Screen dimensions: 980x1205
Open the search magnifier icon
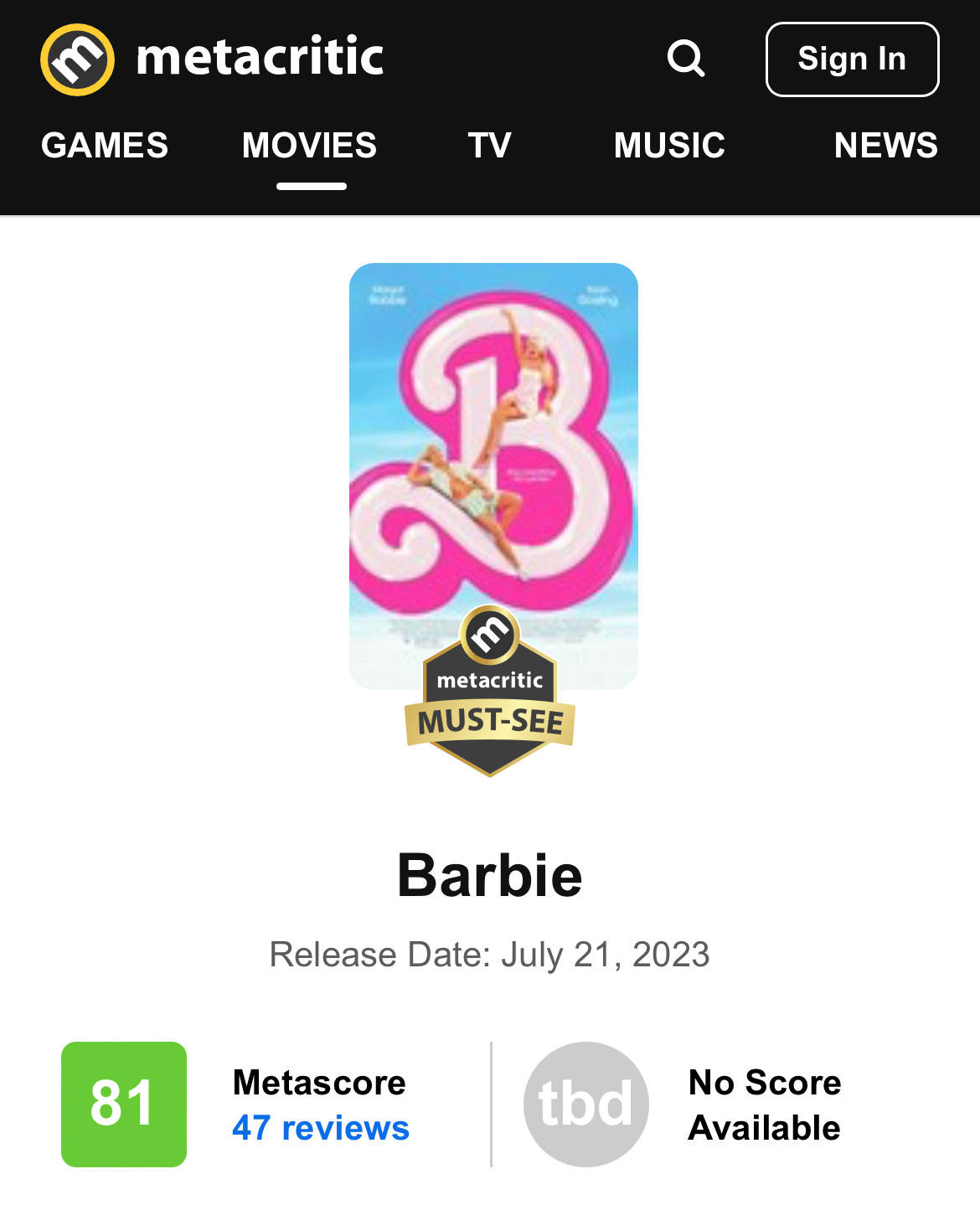tap(685, 59)
